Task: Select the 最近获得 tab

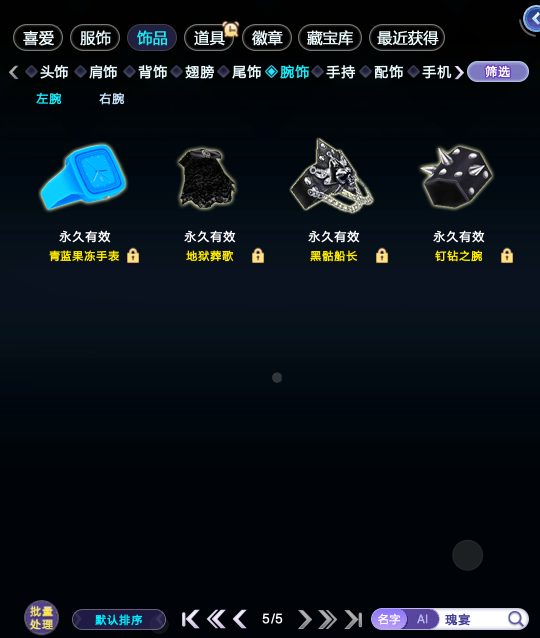Action: coord(407,38)
